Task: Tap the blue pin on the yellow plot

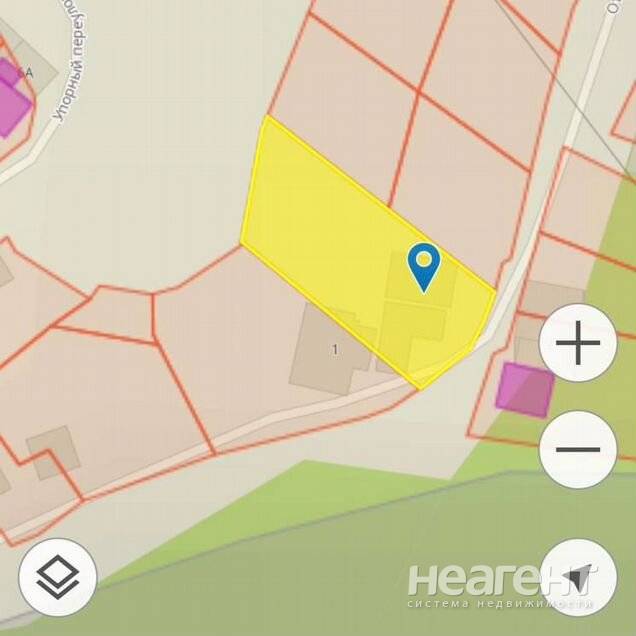Action: (x=424, y=266)
